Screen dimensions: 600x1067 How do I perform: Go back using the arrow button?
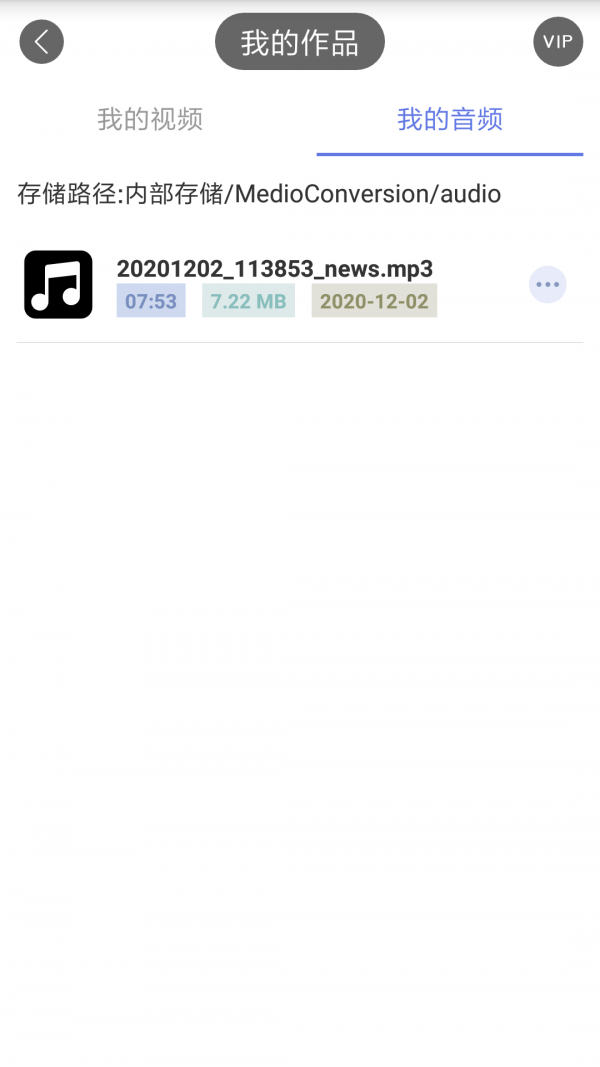pos(41,42)
